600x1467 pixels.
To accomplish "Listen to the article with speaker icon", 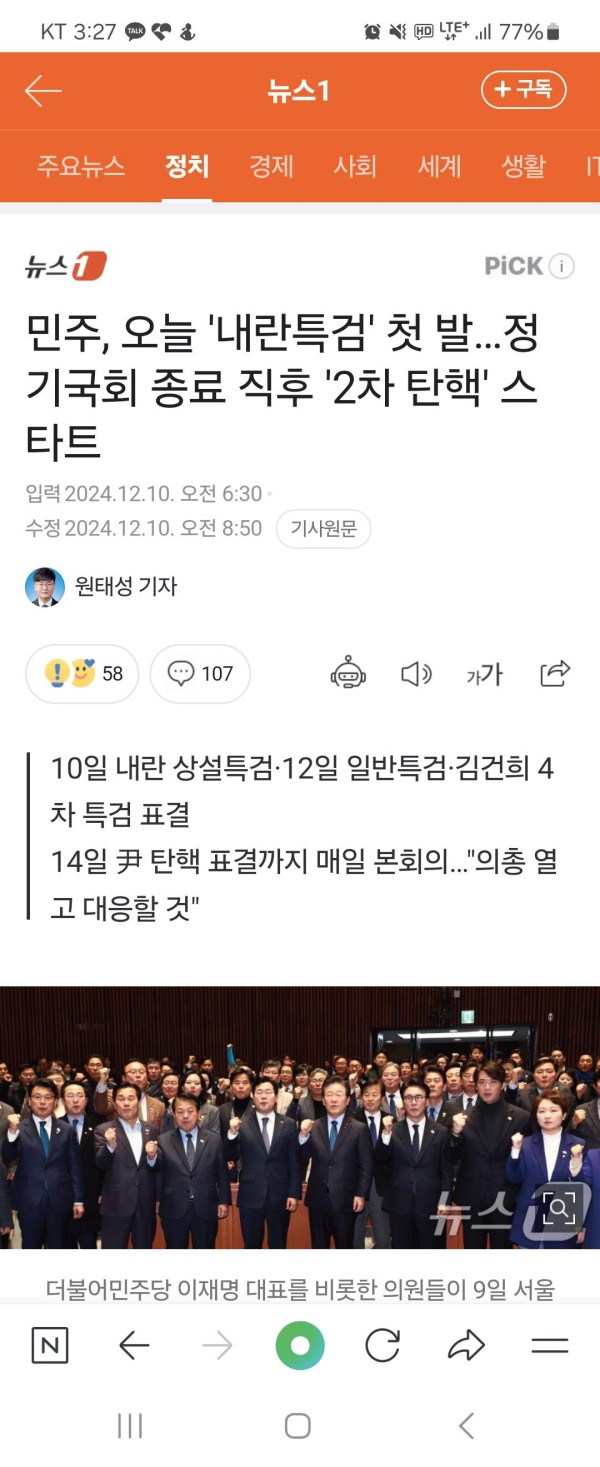I will [416, 674].
